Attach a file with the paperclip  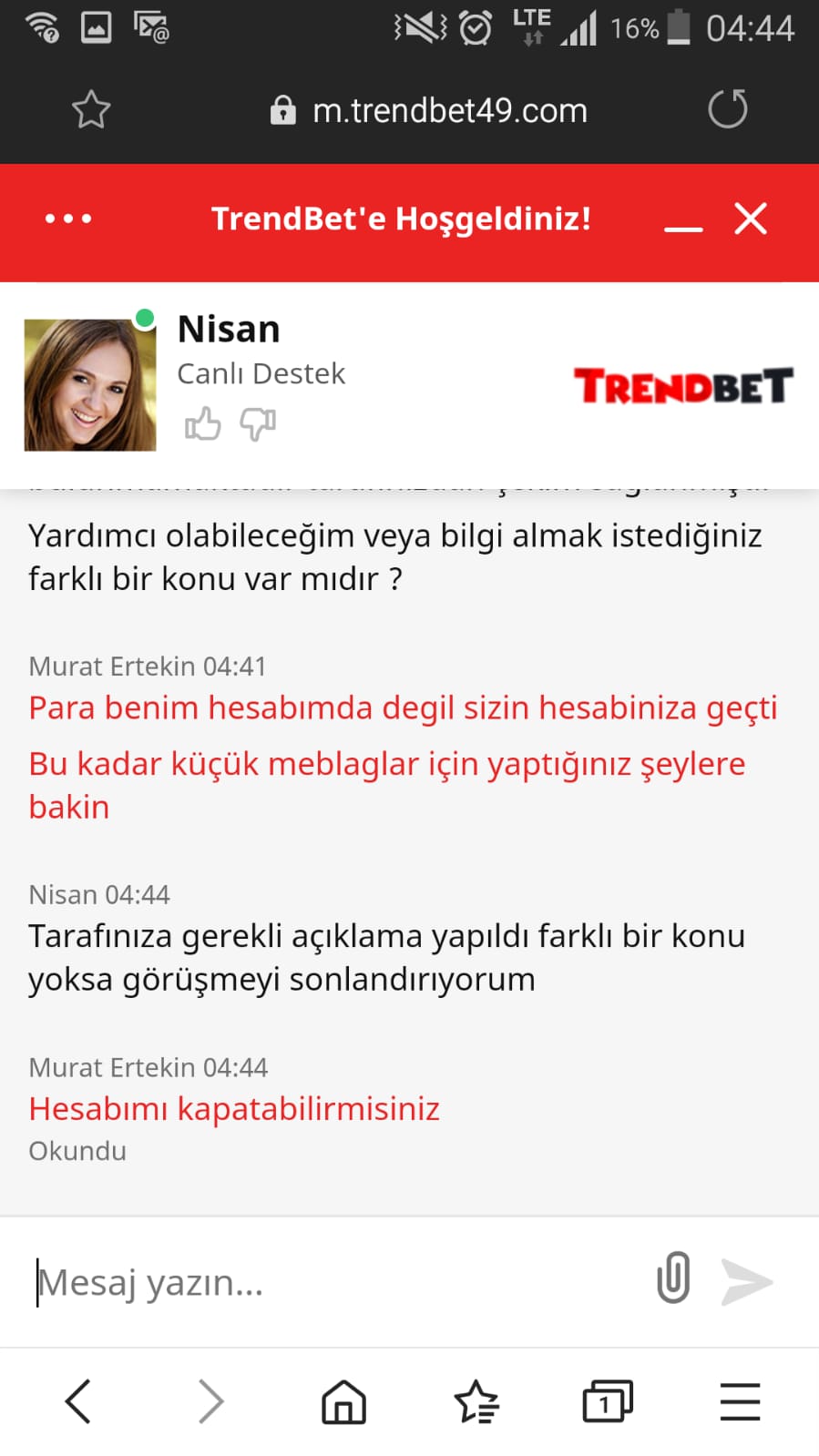(x=673, y=1278)
